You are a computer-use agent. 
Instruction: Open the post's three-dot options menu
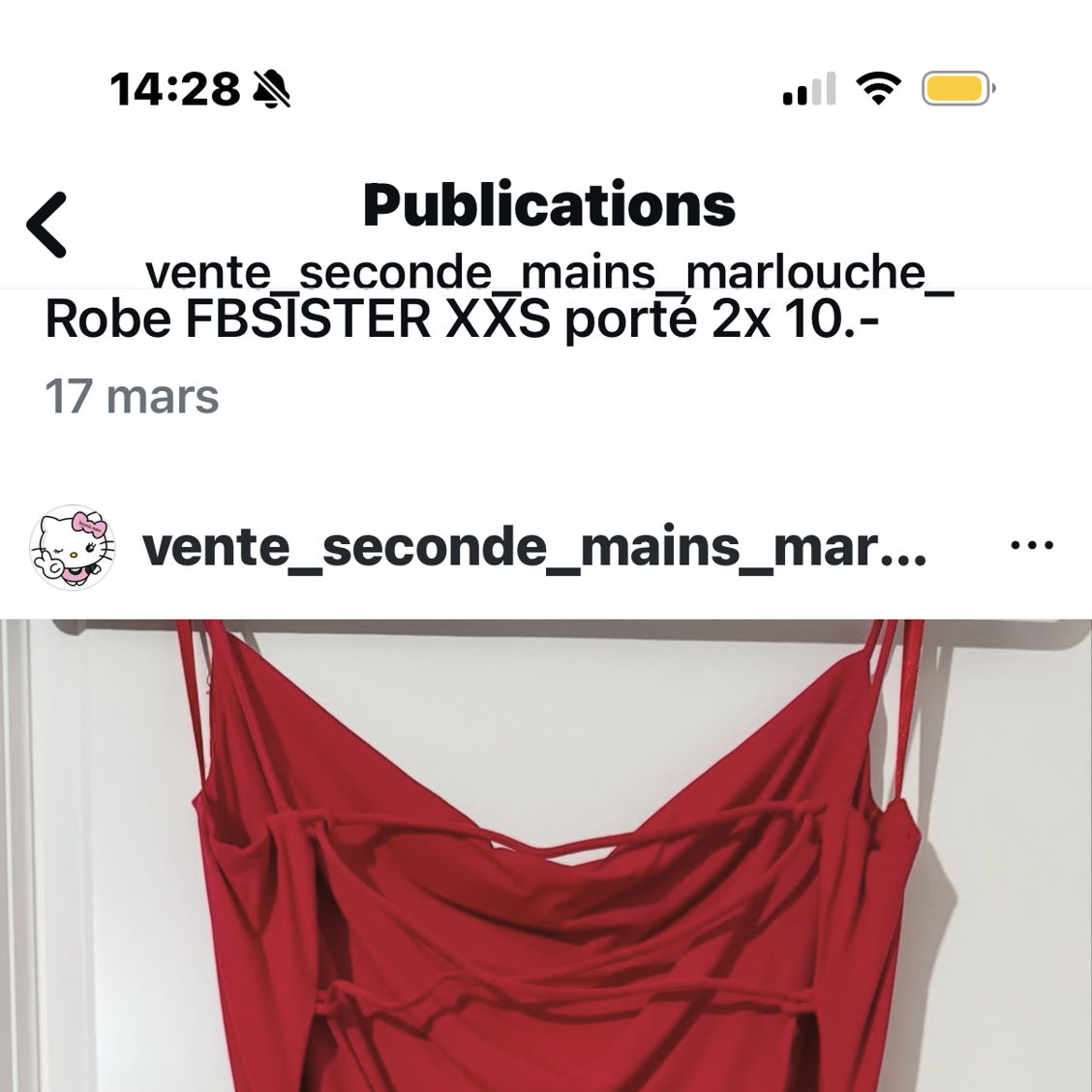coord(1031,546)
